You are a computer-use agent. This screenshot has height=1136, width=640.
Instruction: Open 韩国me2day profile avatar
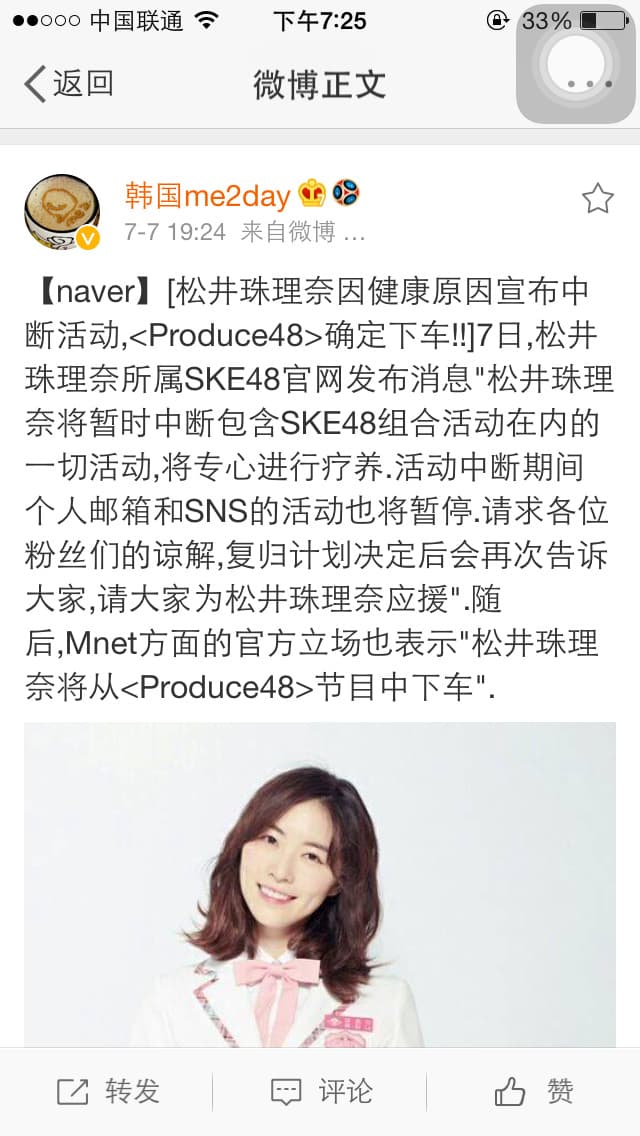tap(61, 211)
